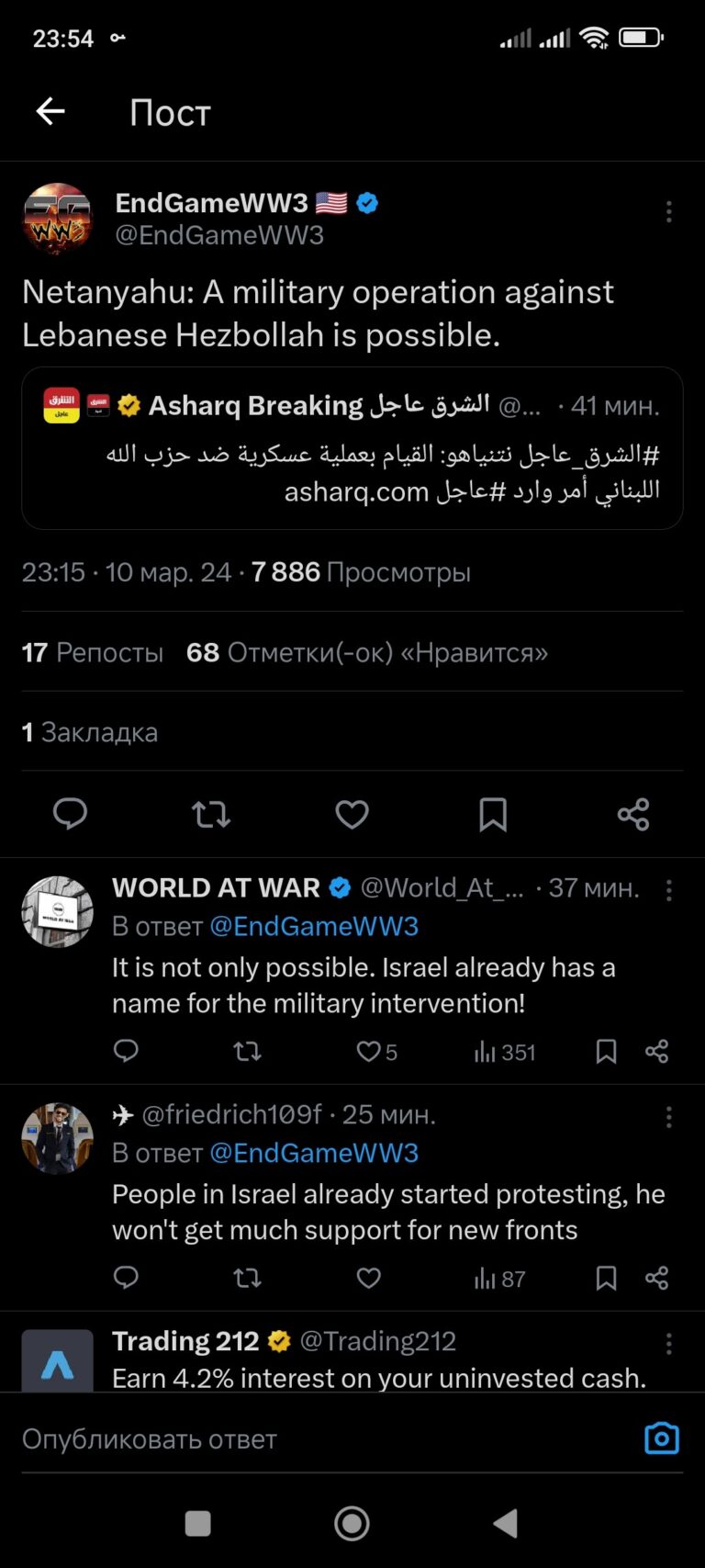Share the EndGameWW3 post
Screen dimensions: 705x1568
tap(633, 814)
